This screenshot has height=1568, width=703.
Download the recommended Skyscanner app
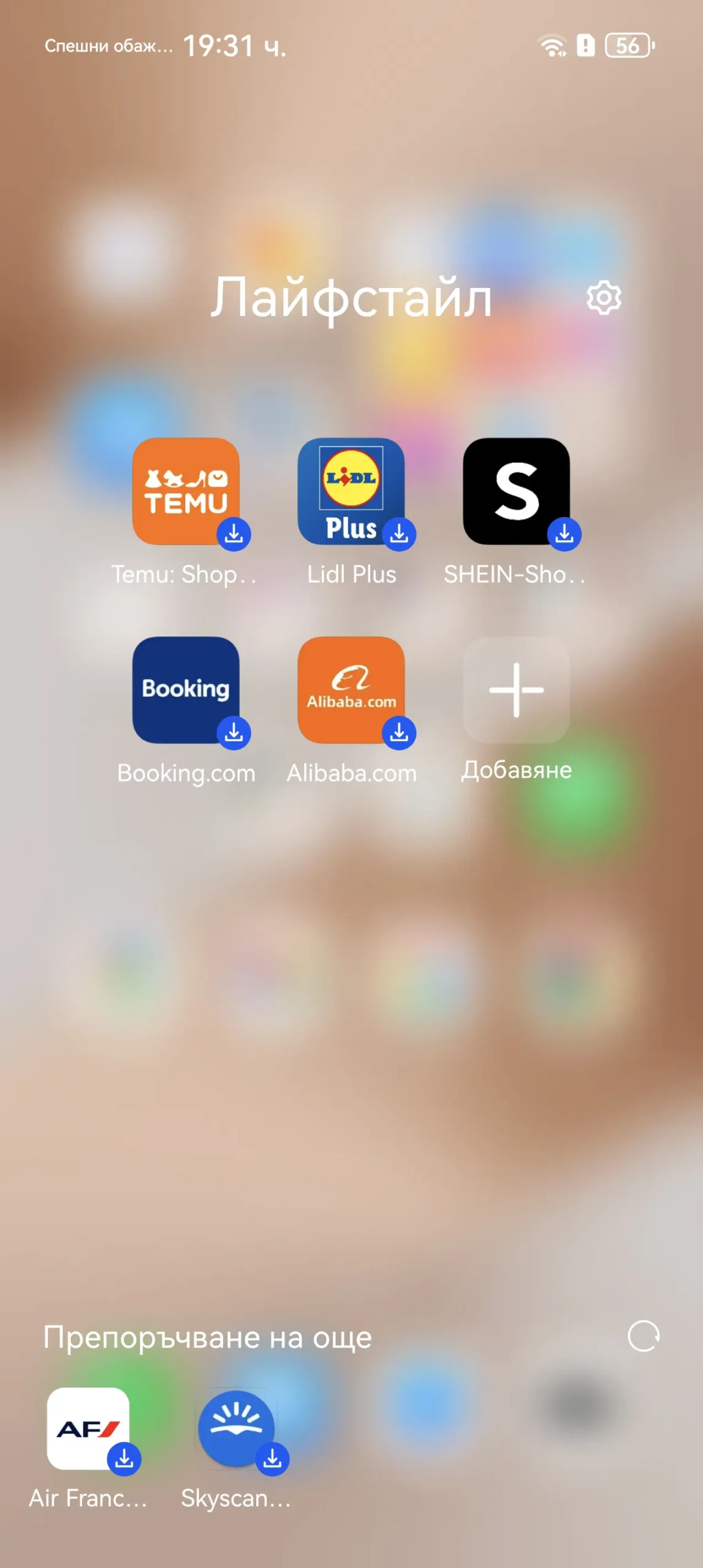point(237,1428)
